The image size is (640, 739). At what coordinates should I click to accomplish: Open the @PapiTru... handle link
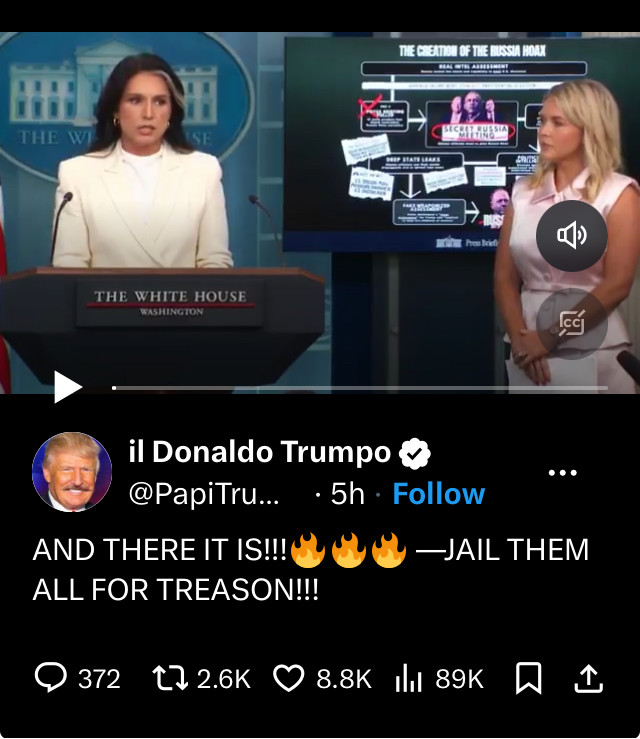point(204,494)
